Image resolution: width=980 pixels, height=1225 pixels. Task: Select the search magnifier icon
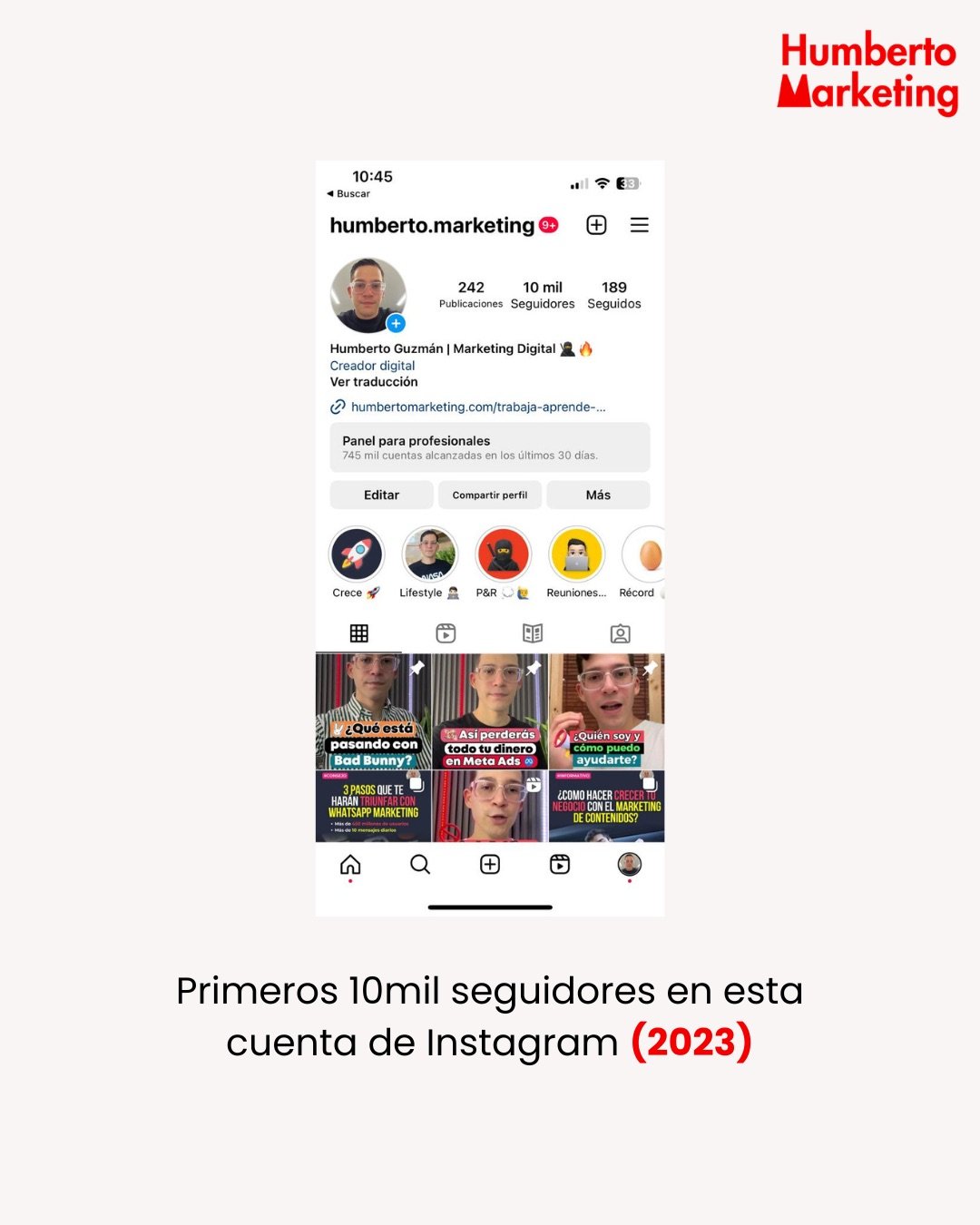click(419, 865)
